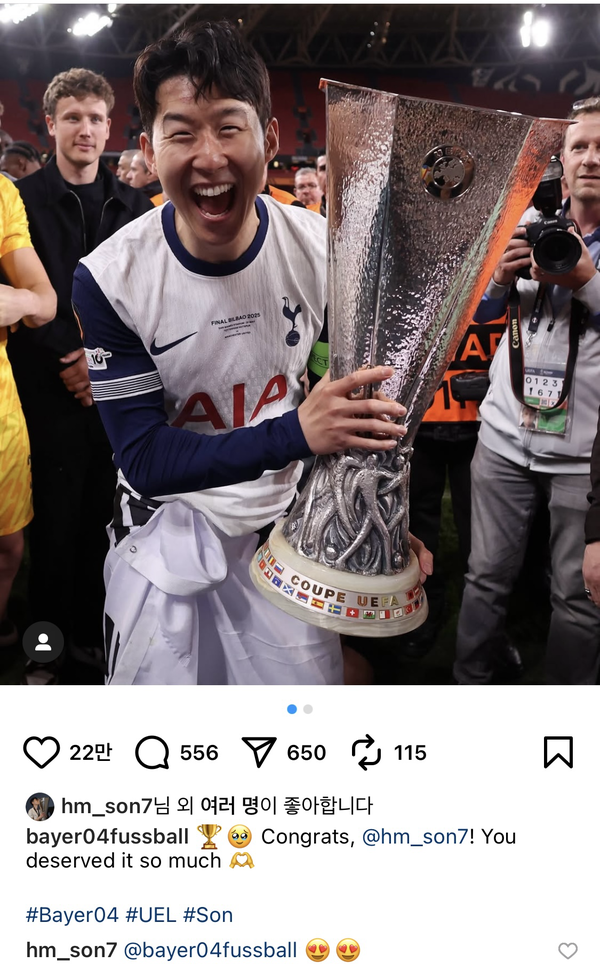This screenshot has width=600, height=971.
Task: Open the #UEL hashtag
Action: pos(151,914)
